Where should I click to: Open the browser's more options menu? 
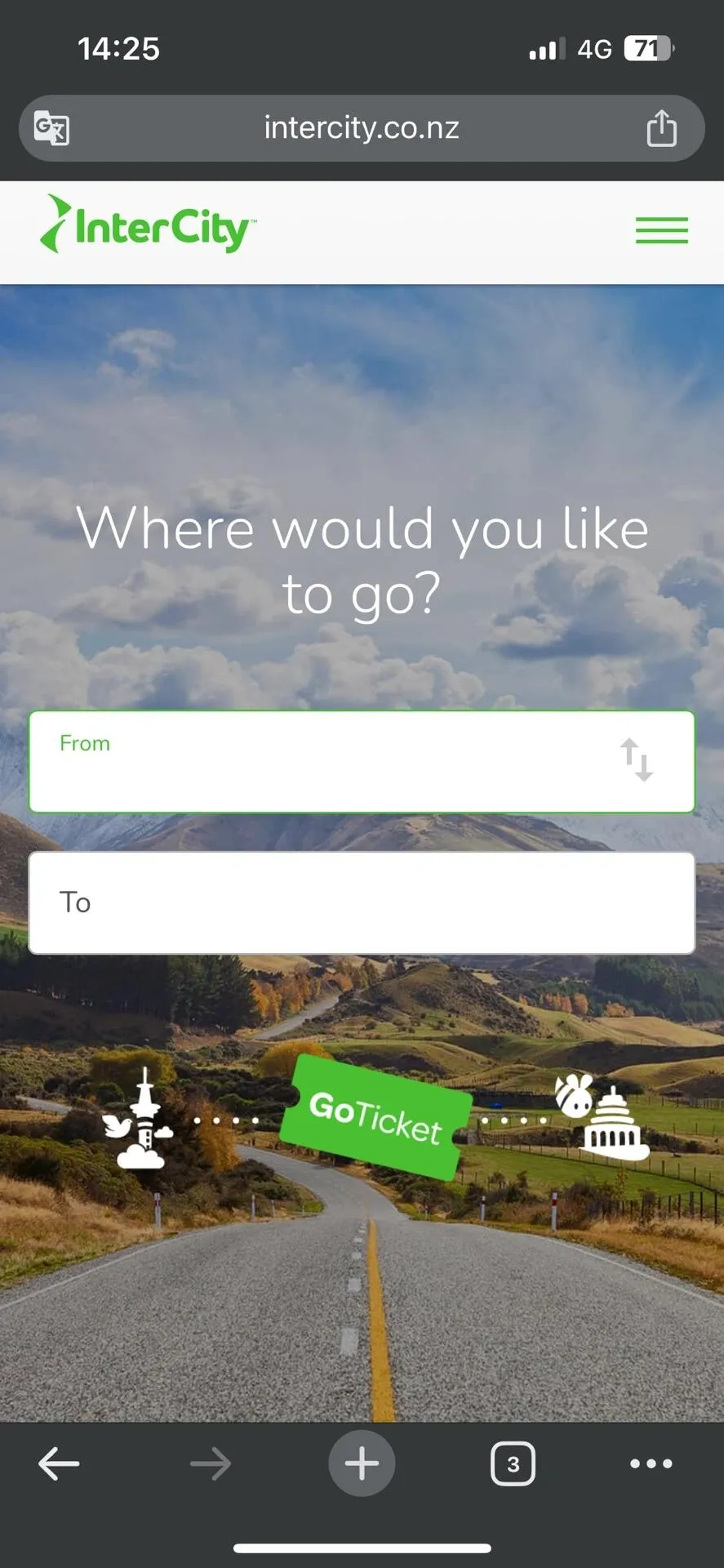(x=651, y=1463)
